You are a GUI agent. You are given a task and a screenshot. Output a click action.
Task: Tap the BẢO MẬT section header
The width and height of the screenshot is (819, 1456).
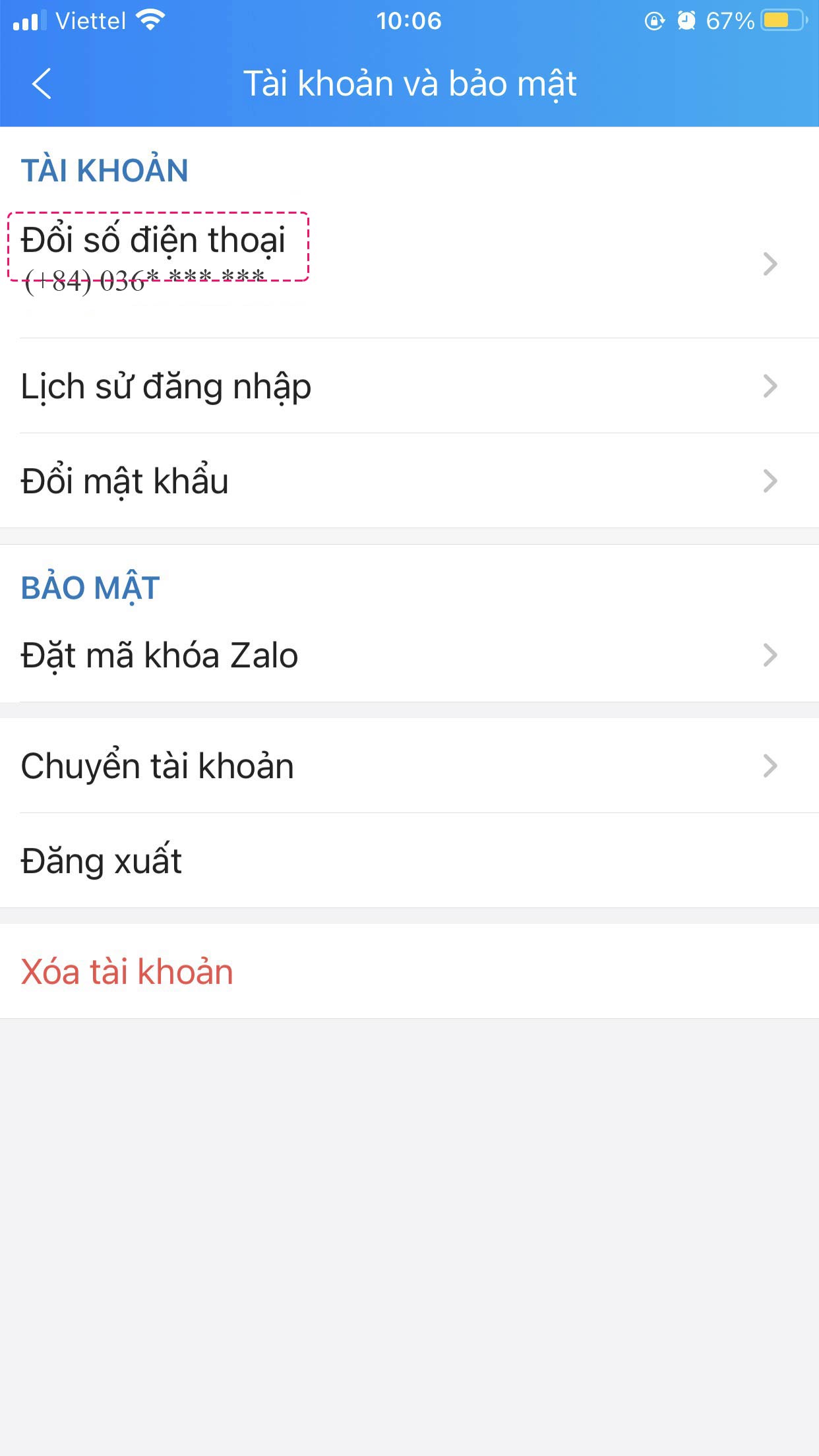point(90,588)
